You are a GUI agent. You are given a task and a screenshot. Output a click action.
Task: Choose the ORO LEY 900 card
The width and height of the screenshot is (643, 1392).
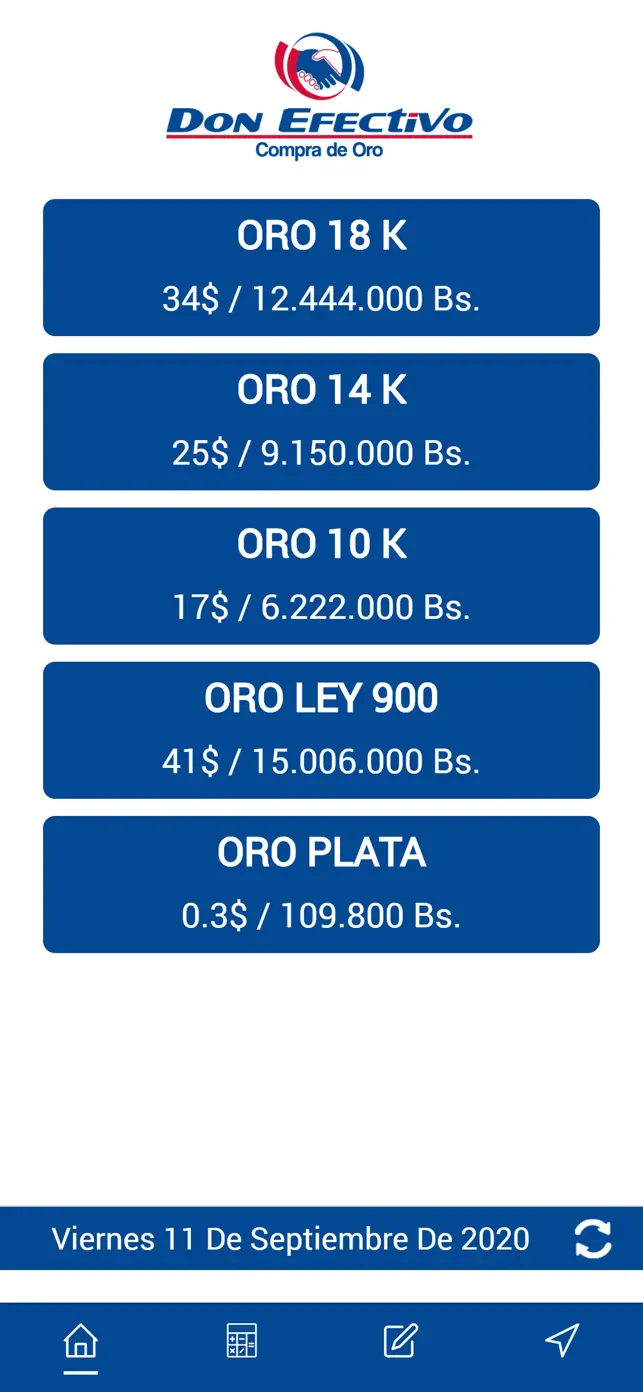321,729
